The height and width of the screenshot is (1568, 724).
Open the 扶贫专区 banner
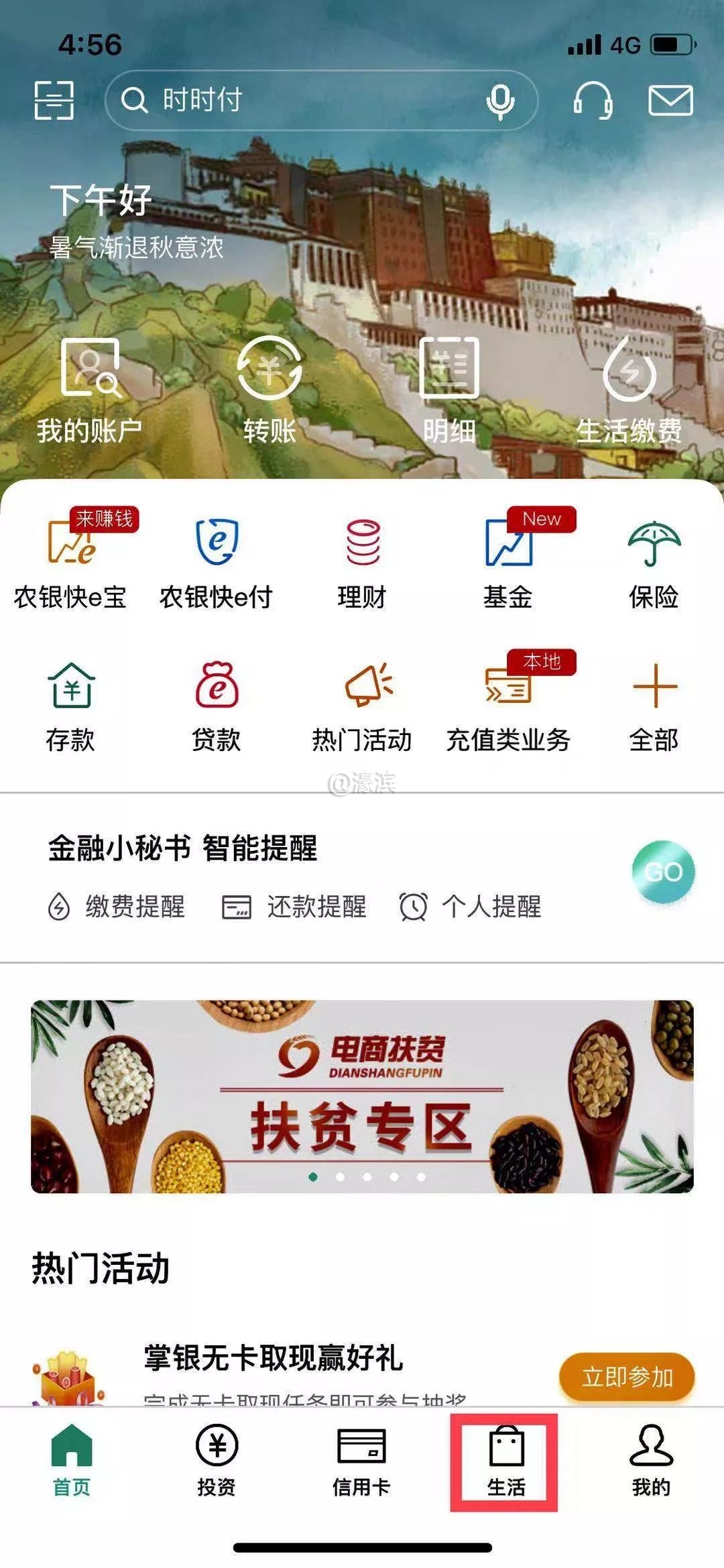(362, 1096)
